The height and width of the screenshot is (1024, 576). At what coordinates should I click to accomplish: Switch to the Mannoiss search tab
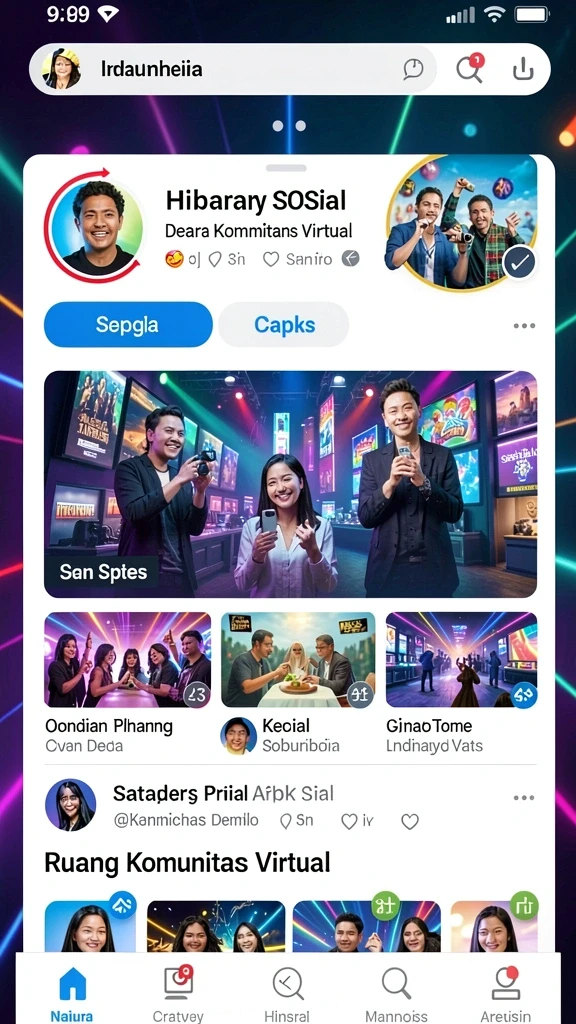click(396, 993)
